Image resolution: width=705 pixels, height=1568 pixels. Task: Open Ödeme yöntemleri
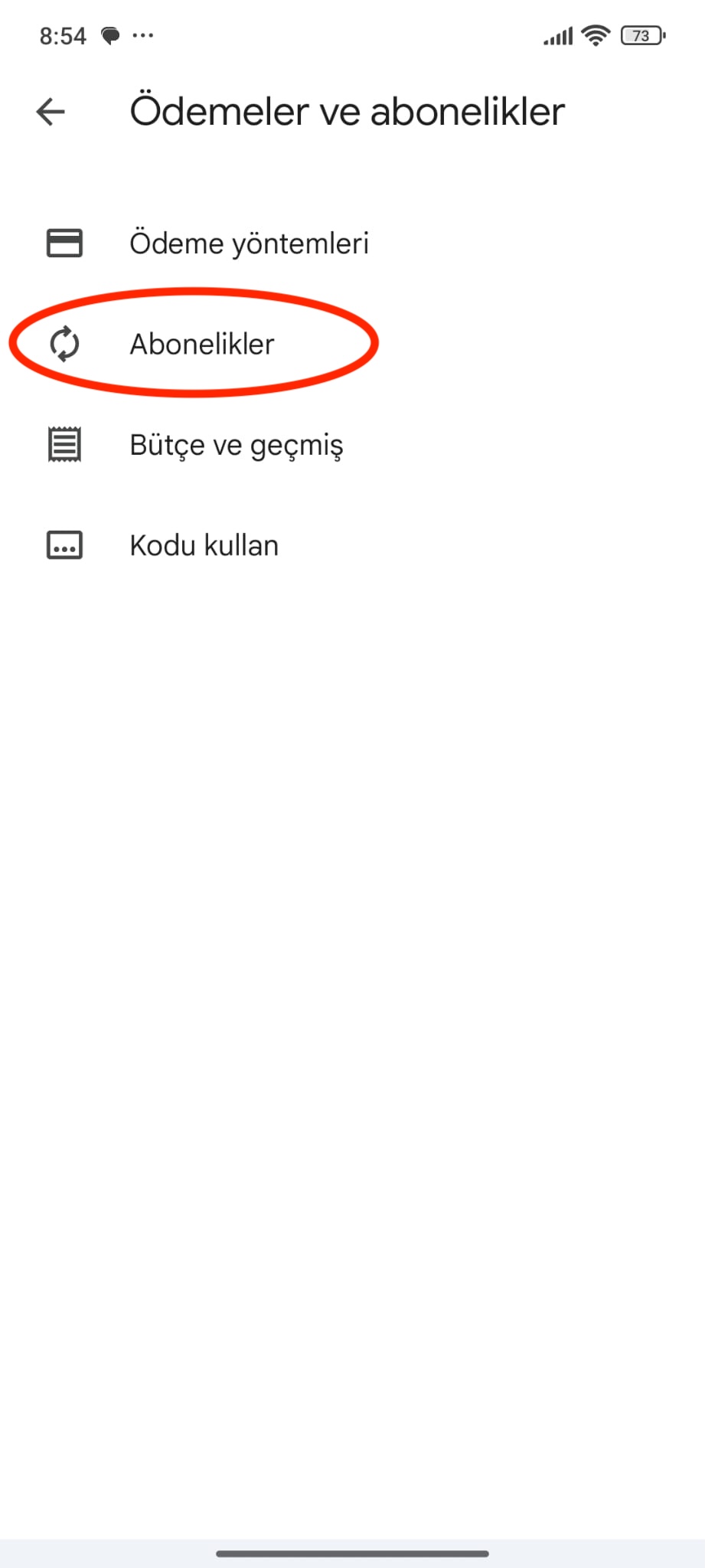tap(248, 243)
